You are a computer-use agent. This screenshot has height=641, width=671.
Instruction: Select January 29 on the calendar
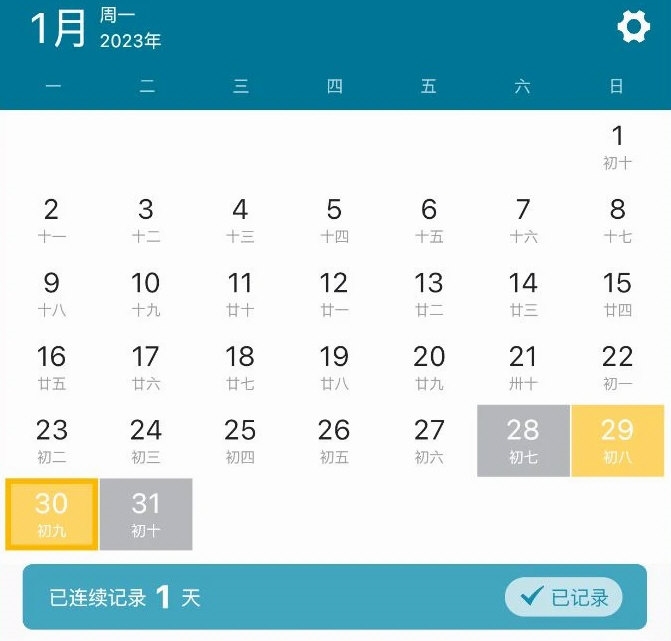click(617, 440)
